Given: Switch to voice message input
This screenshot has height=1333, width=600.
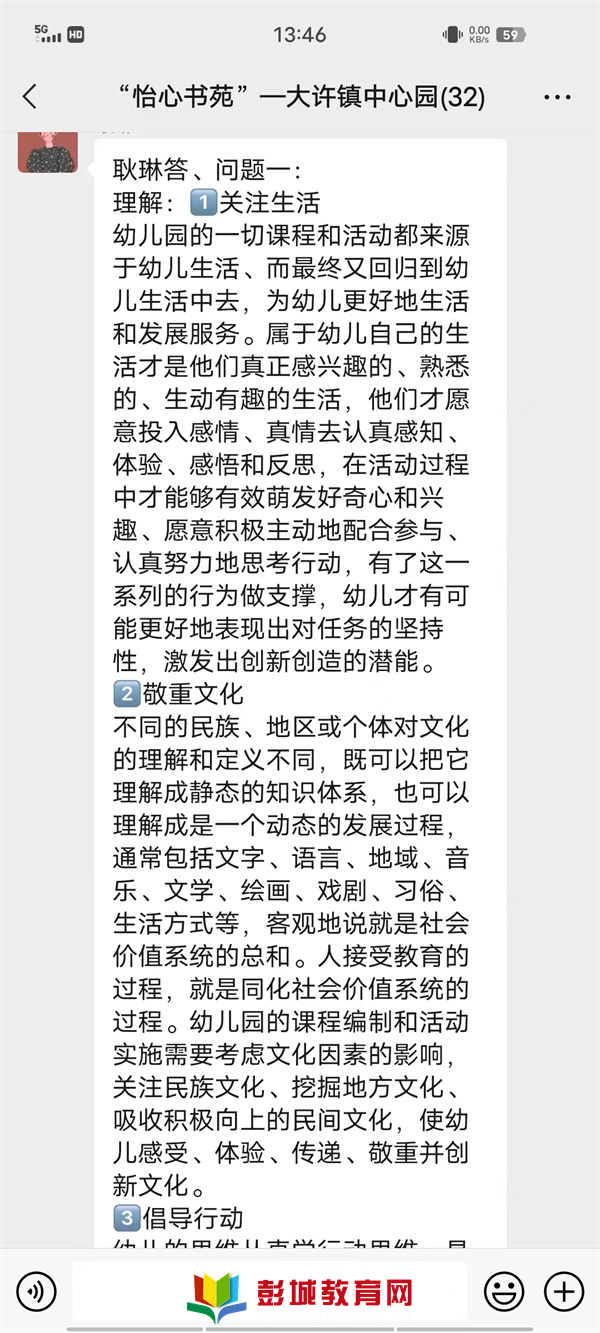Looking at the screenshot, I should [36, 1291].
